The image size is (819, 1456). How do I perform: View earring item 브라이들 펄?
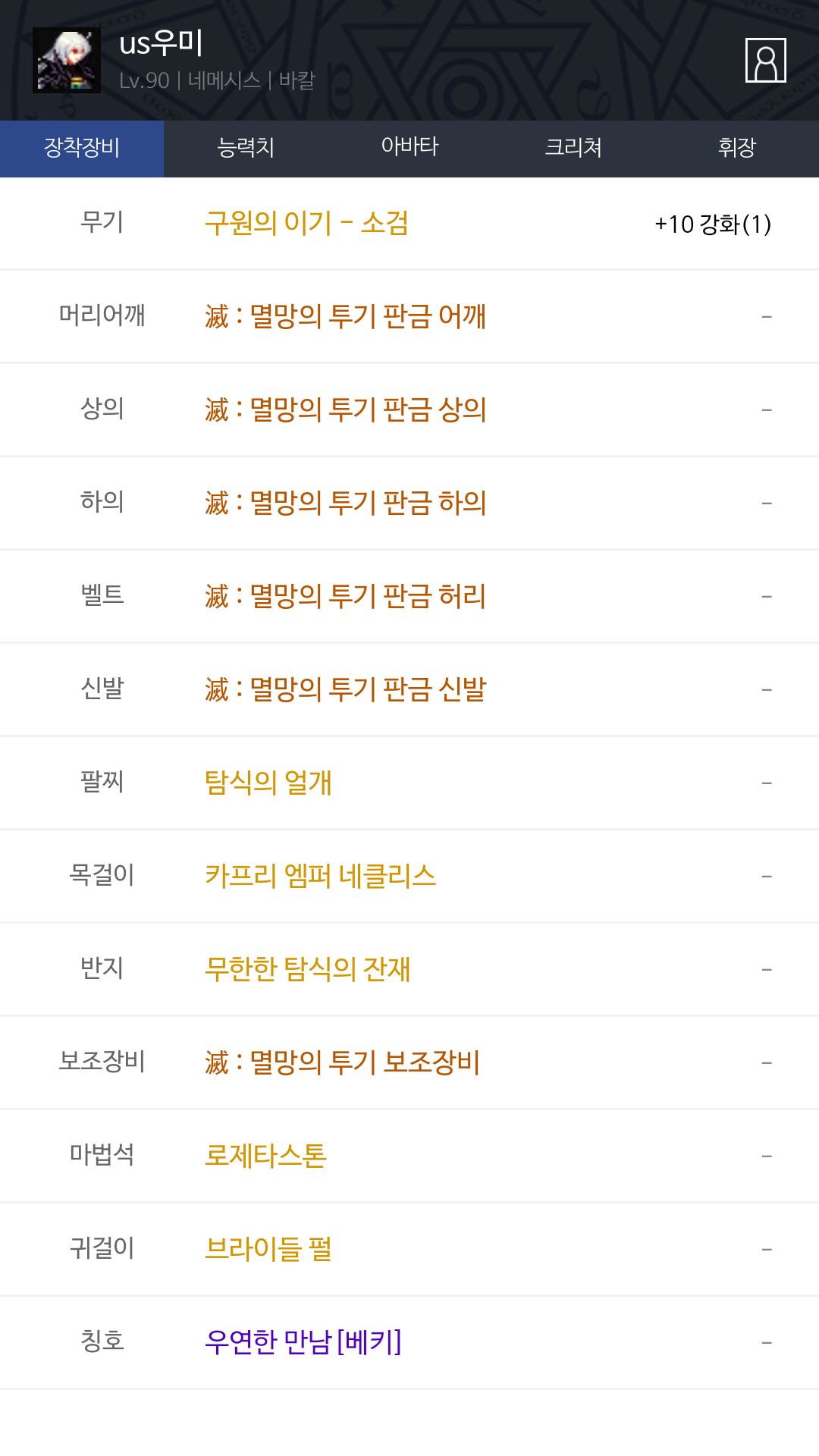point(268,1249)
